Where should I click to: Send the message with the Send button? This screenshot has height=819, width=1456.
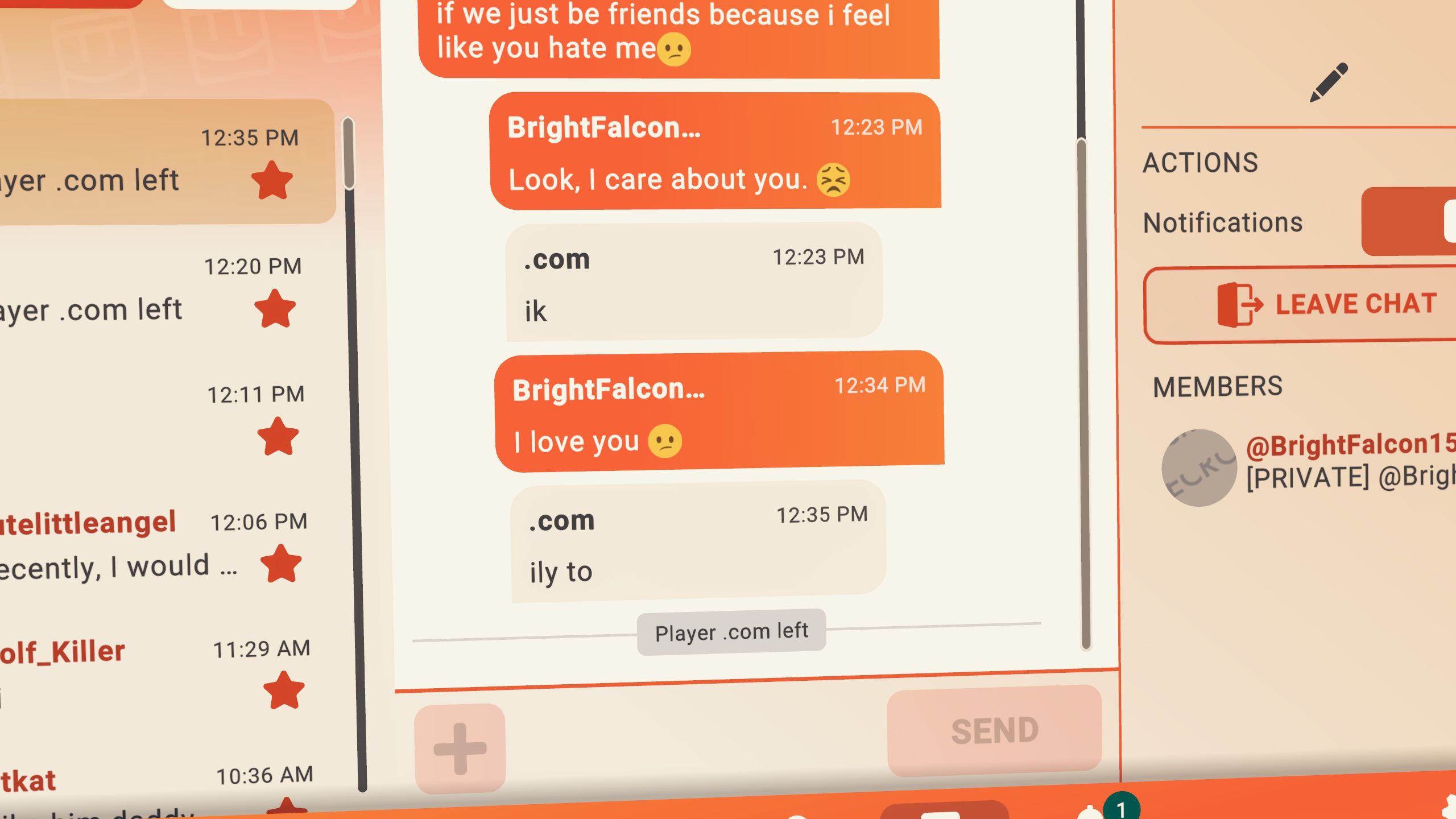(x=994, y=731)
